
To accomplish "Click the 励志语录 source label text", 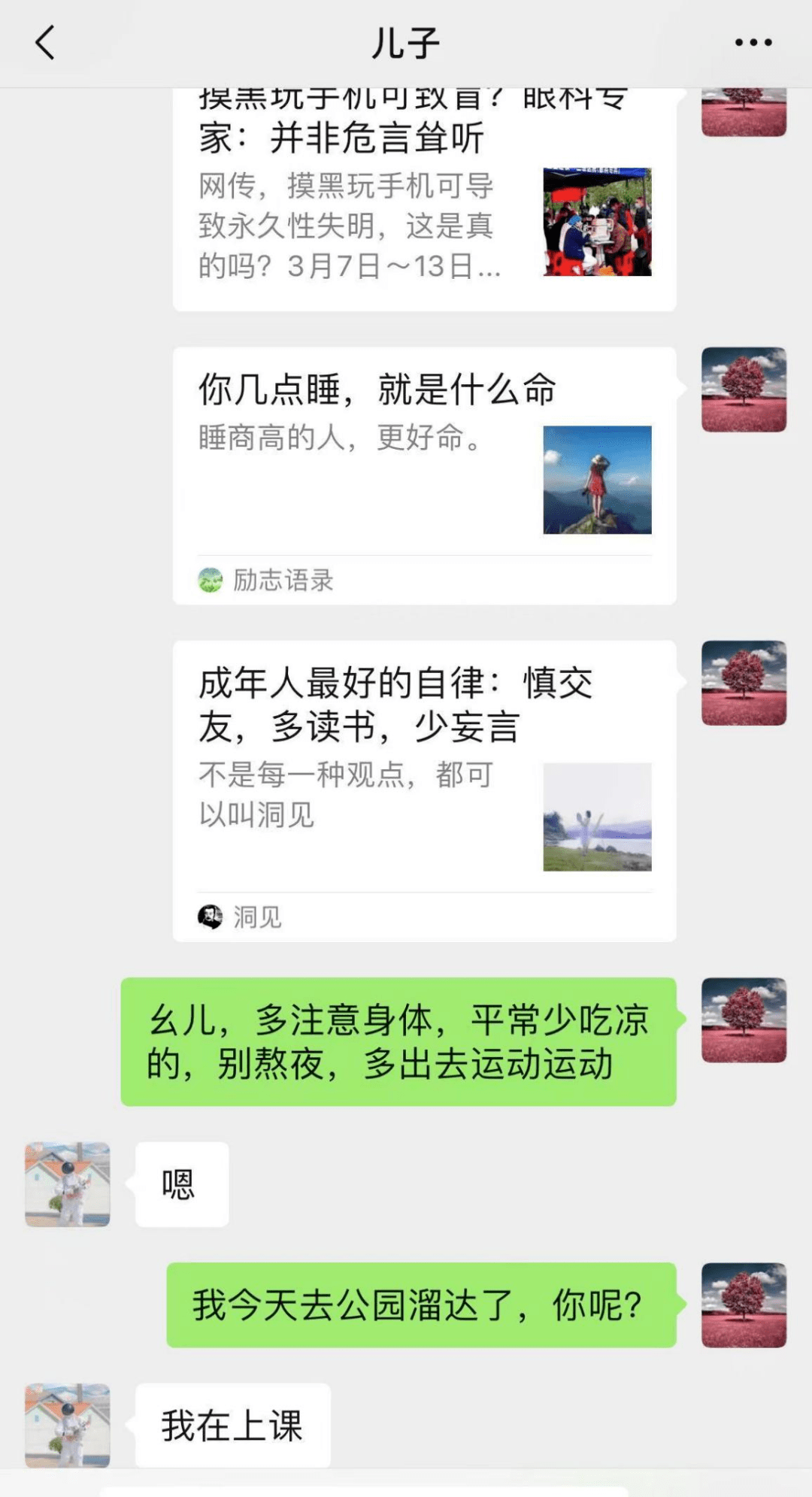I will click(x=283, y=579).
